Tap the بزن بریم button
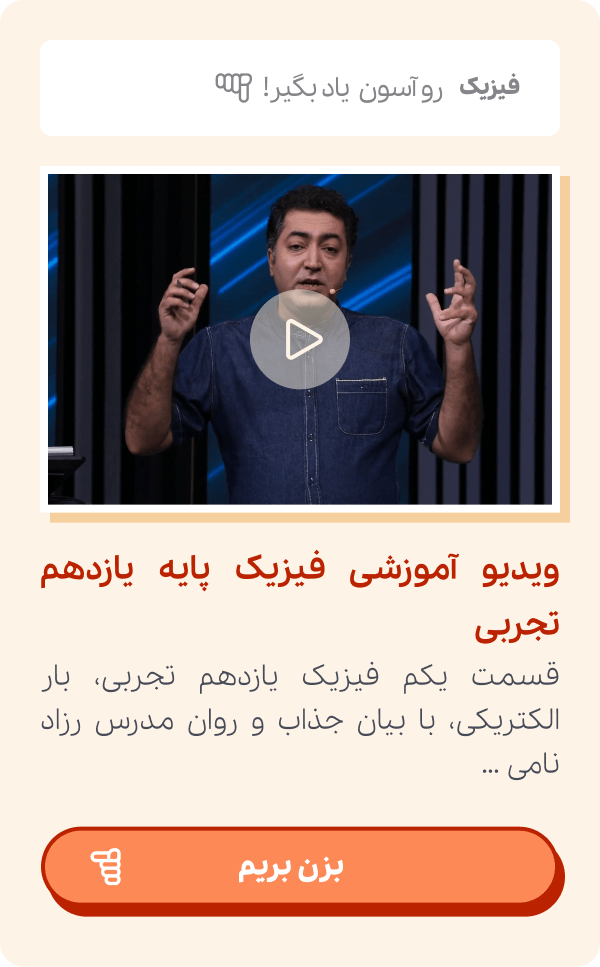The image size is (600, 967). tap(299, 866)
